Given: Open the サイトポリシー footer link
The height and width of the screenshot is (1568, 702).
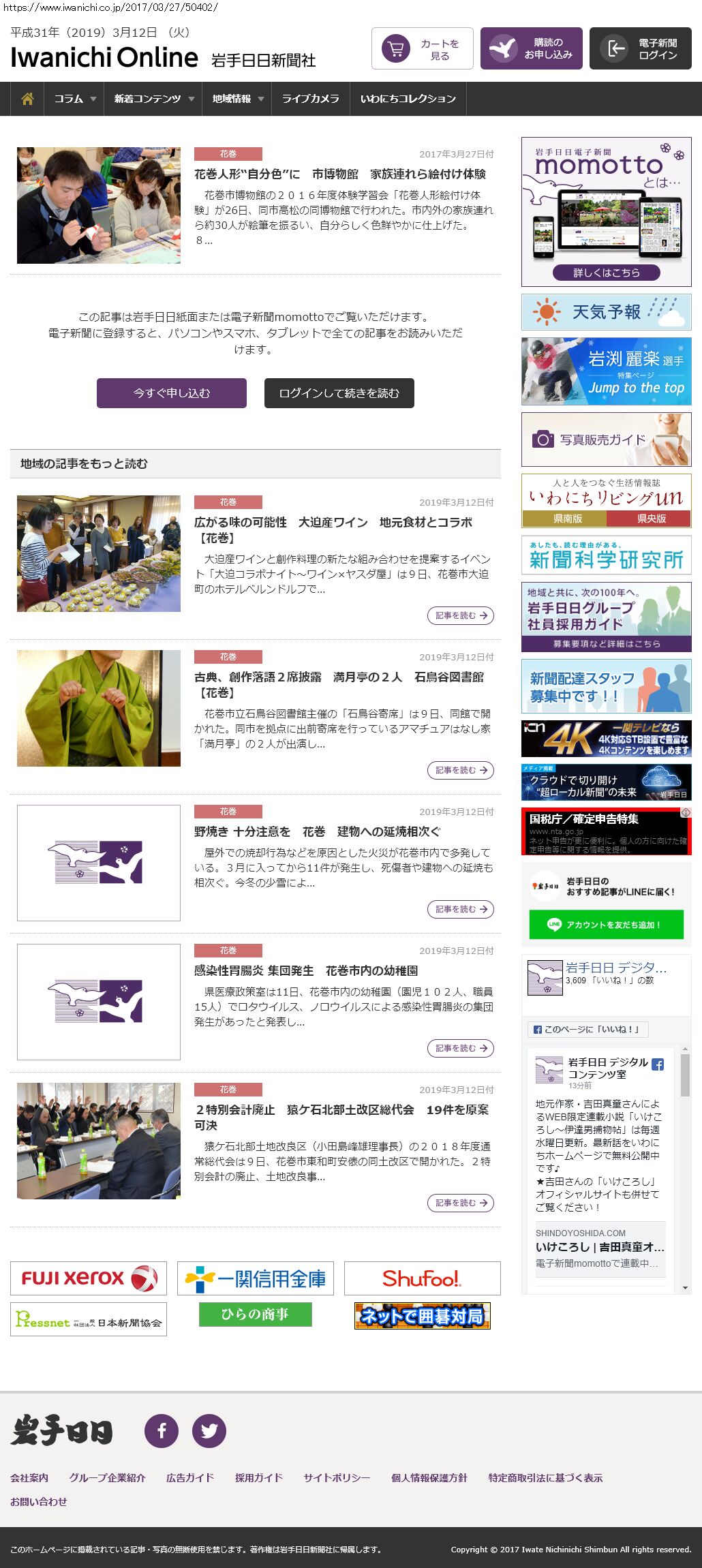Looking at the screenshot, I should click(x=337, y=1477).
